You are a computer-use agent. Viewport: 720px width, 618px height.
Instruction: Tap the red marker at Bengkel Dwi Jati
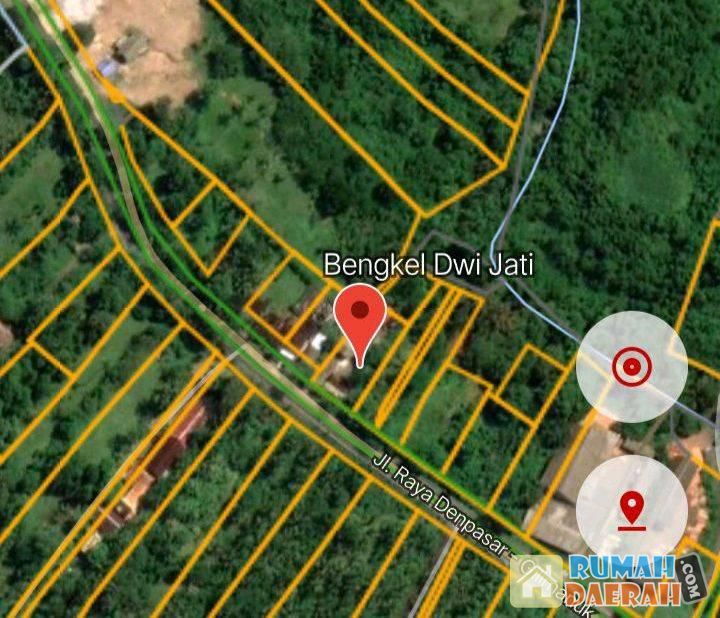point(360,314)
